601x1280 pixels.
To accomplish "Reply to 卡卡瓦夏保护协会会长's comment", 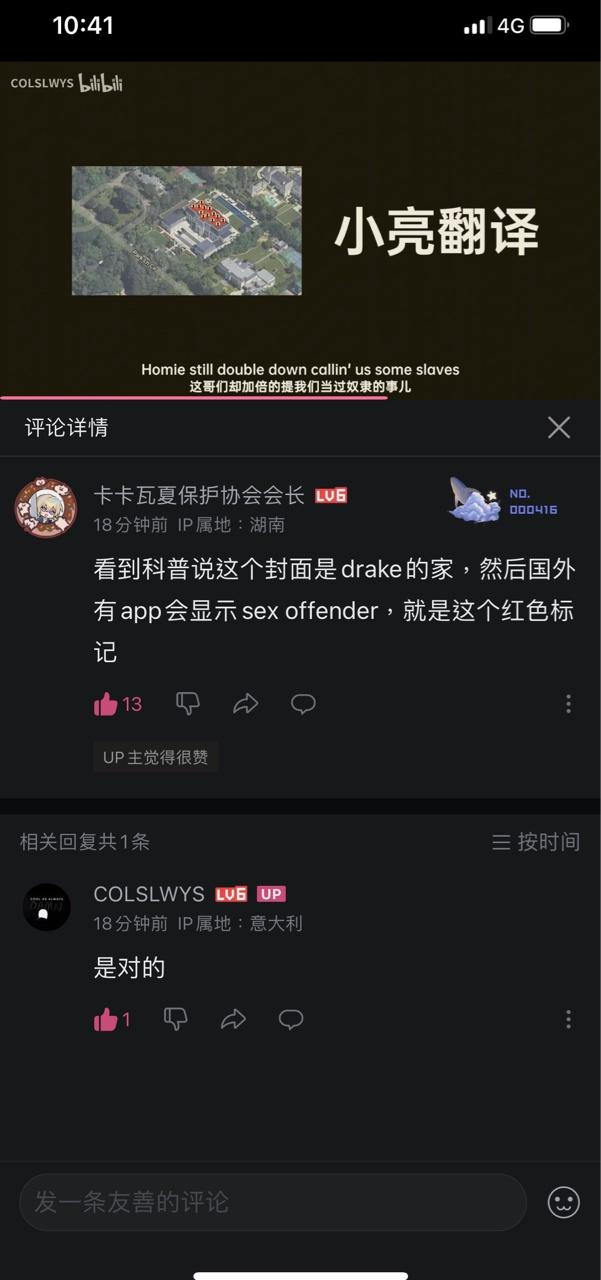I will pyautogui.click(x=303, y=704).
